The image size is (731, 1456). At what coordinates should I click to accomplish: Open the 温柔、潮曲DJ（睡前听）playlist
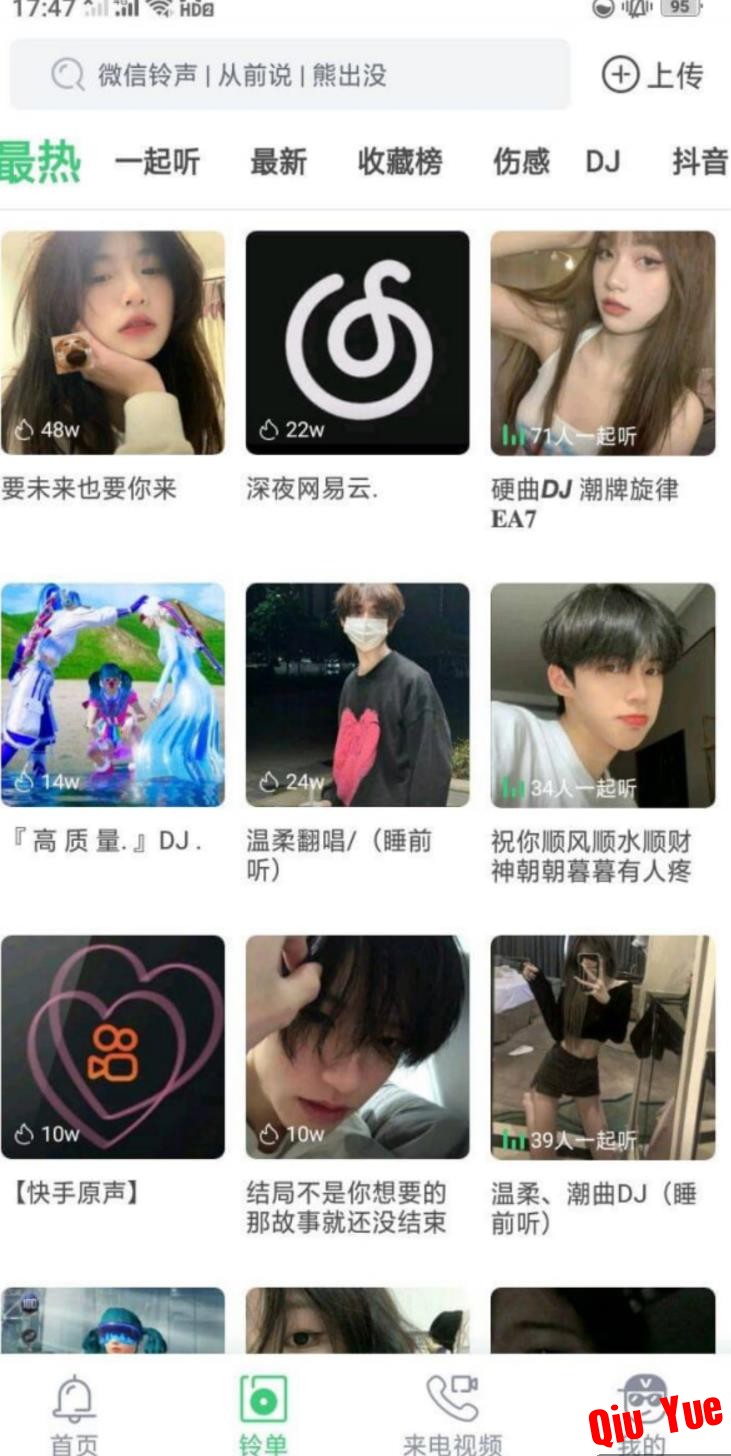click(x=602, y=1047)
